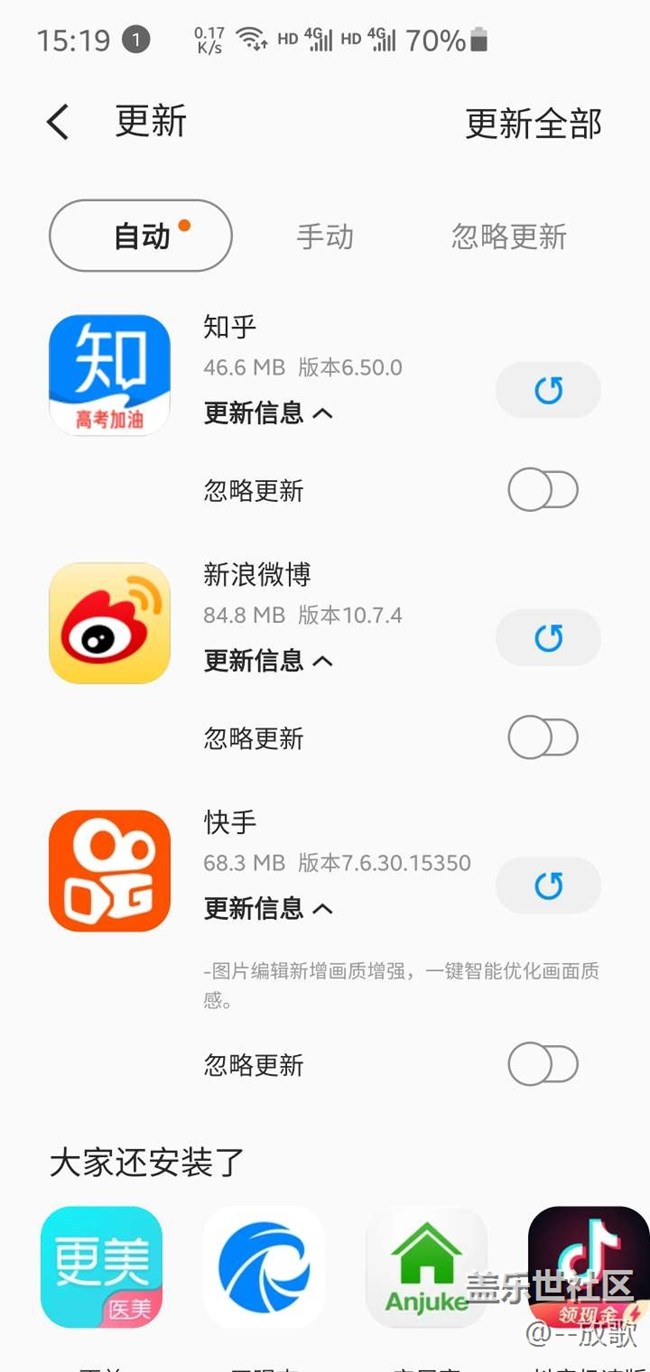Toggle 忽略更新 for 知乎

543,490
